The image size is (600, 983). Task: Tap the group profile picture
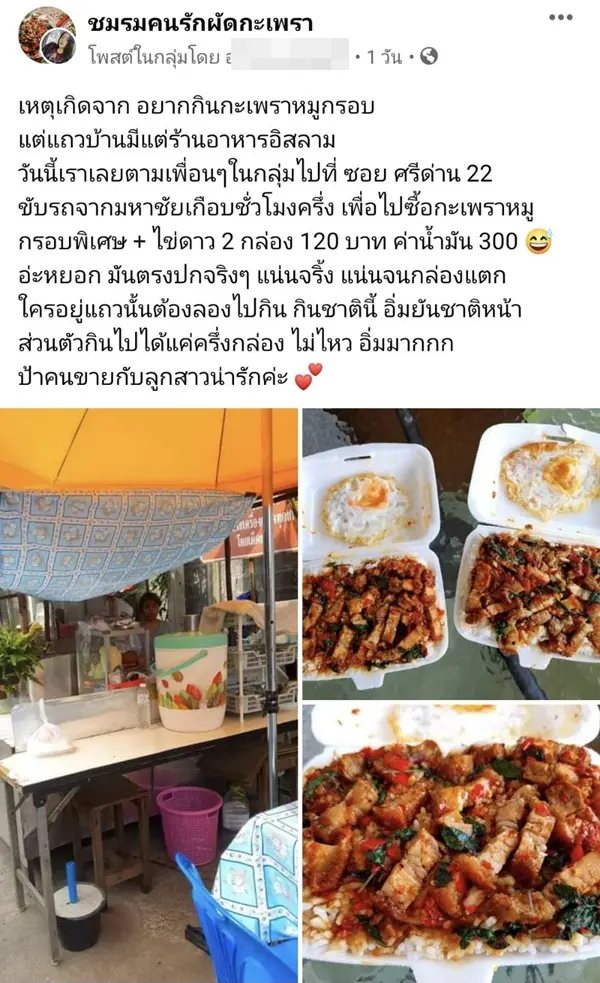pos(45,35)
